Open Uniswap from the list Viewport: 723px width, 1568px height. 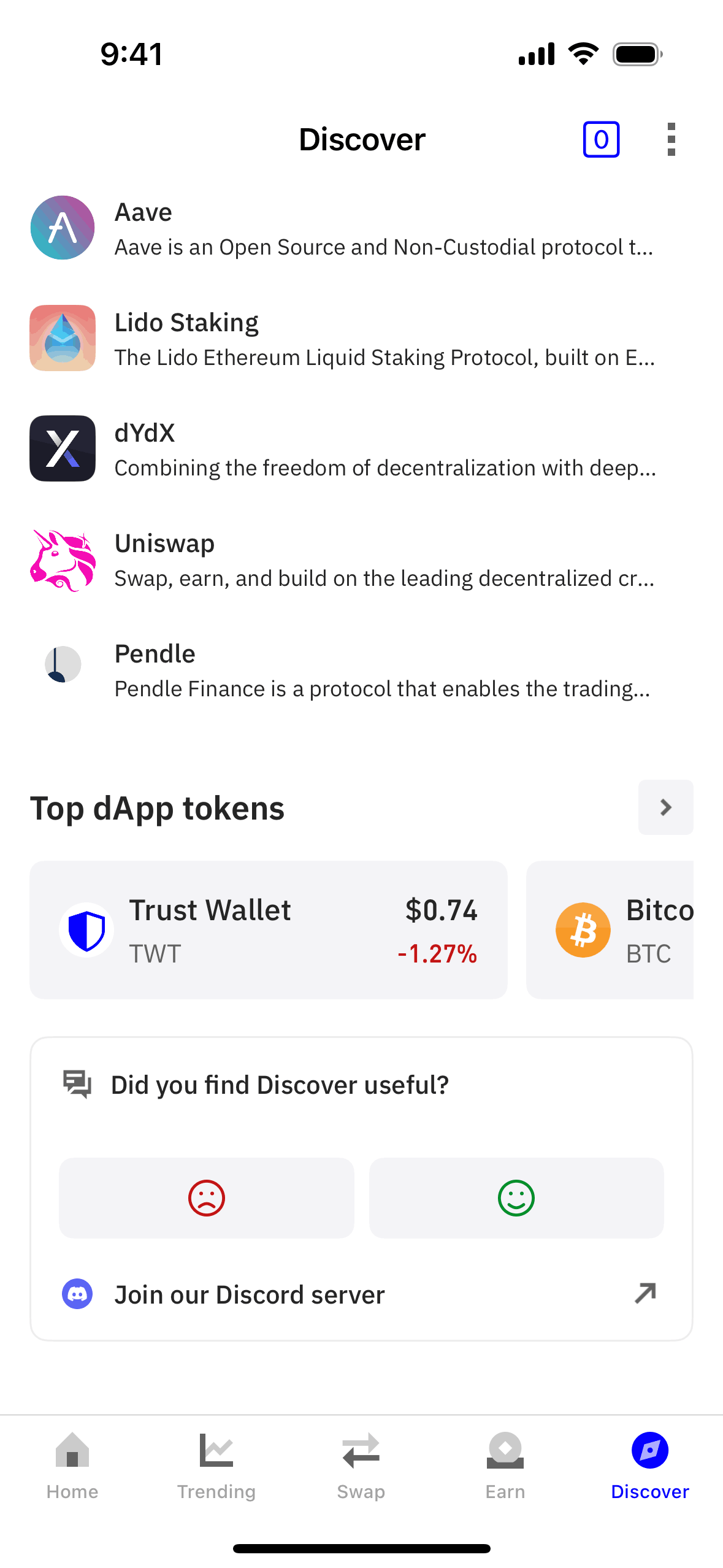(x=361, y=559)
